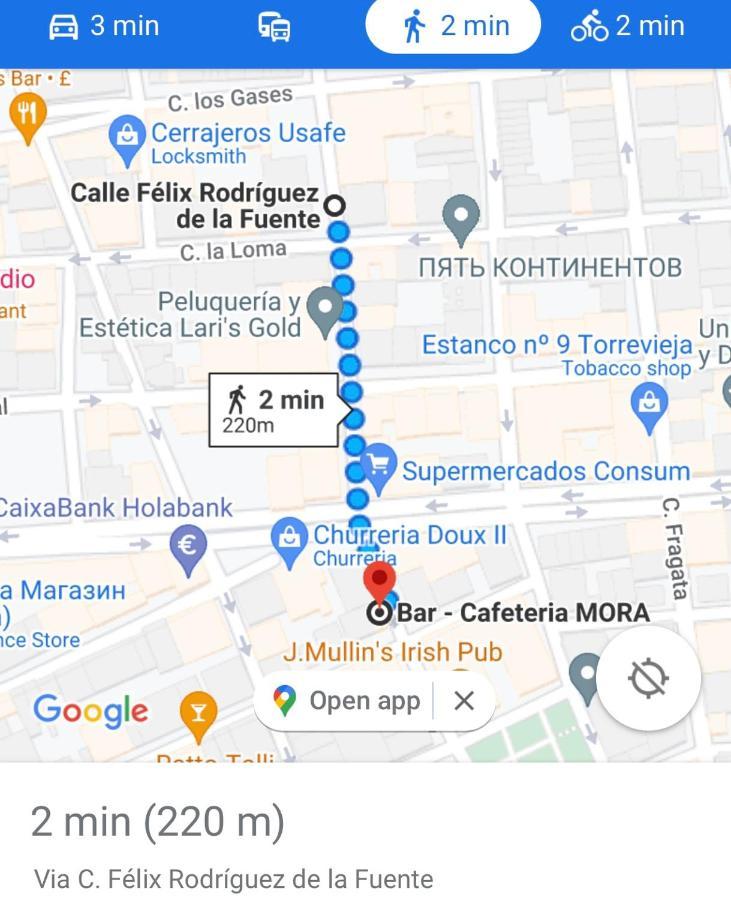731x900 pixels.
Task: Open the ПЯТЬ КОНТИНЕНТОВ place marker
Action: [x=461, y=216]
